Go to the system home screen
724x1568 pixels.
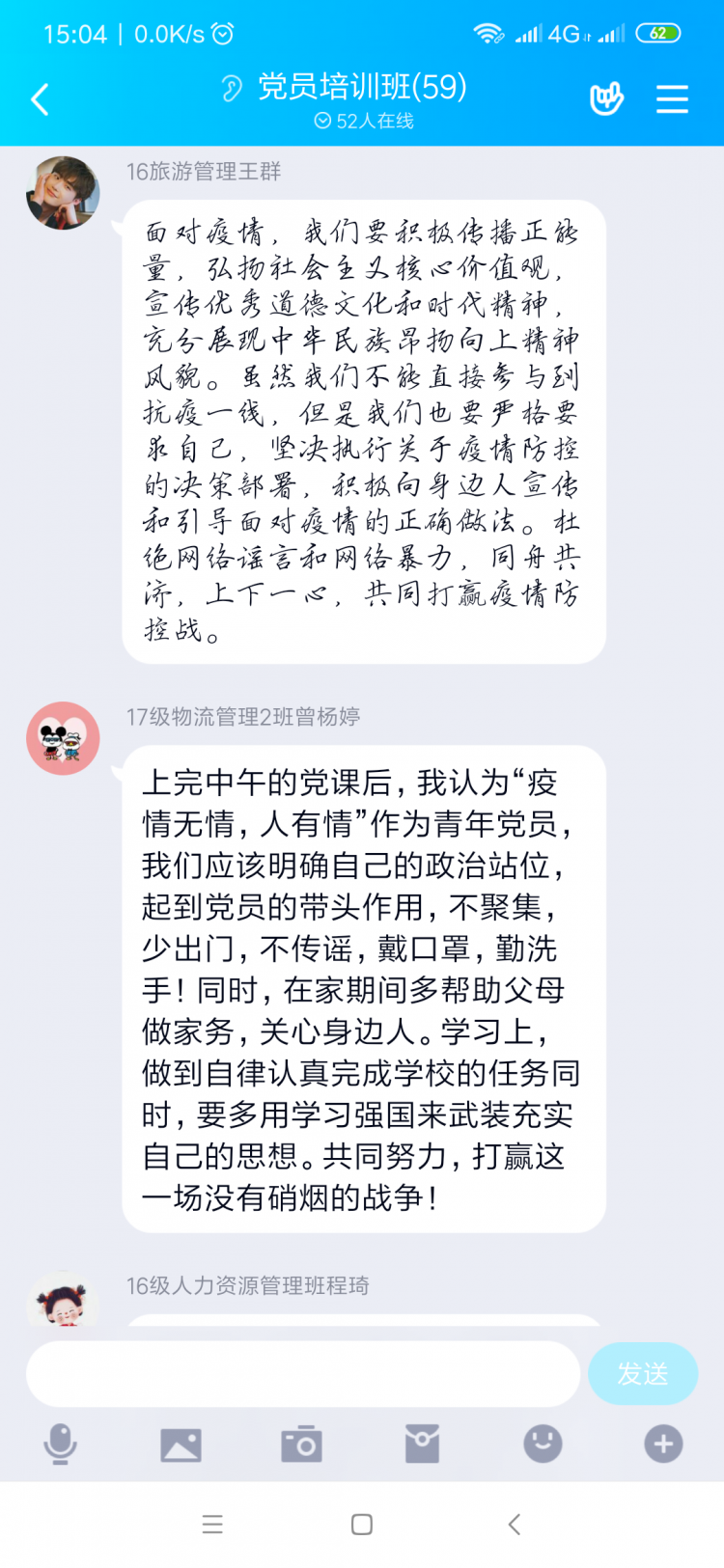click(x=362, y=1525)
